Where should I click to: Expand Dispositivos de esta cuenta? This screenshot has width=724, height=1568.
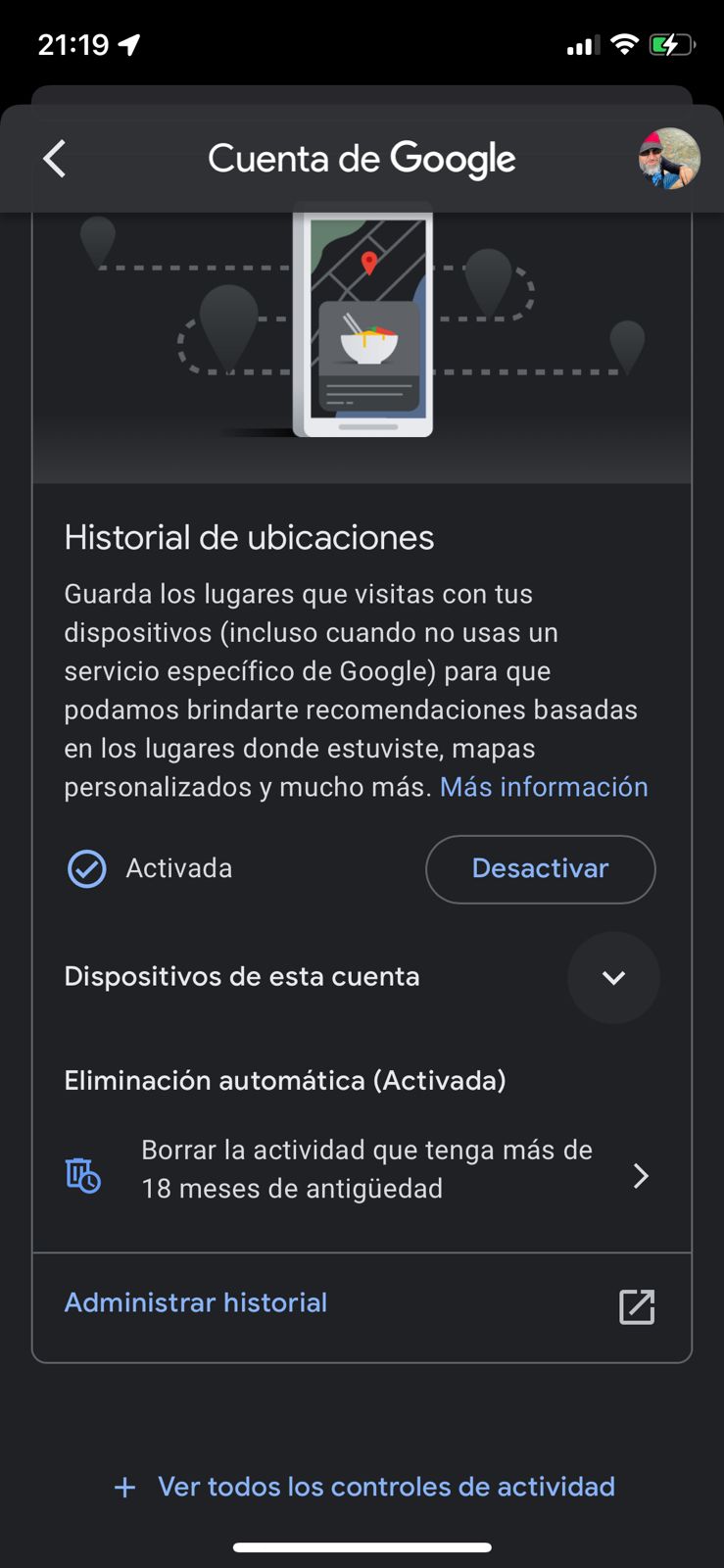point(613,978)
